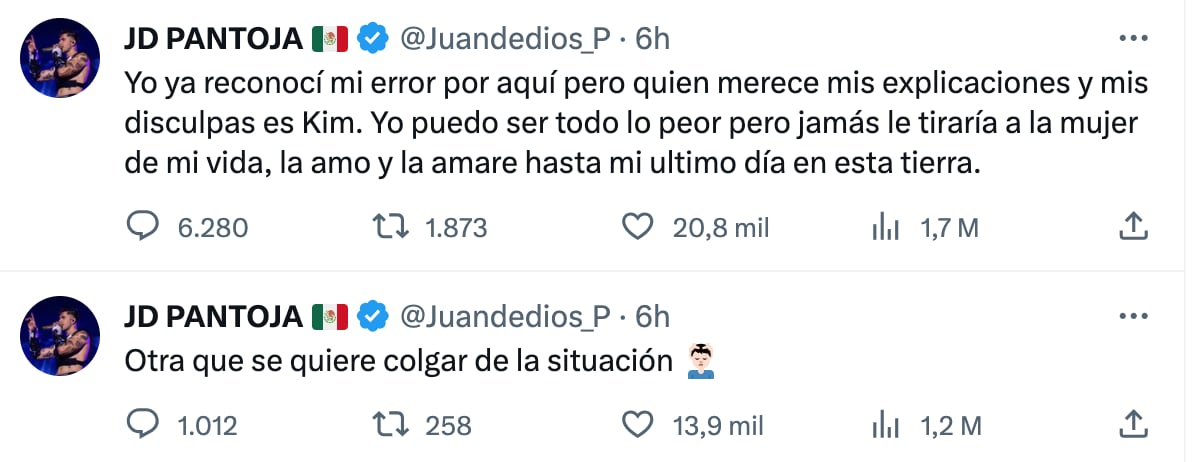Open JD PANTOJA avatar on the first tweet
This screenshot has height=462, width=1196.
61,58
